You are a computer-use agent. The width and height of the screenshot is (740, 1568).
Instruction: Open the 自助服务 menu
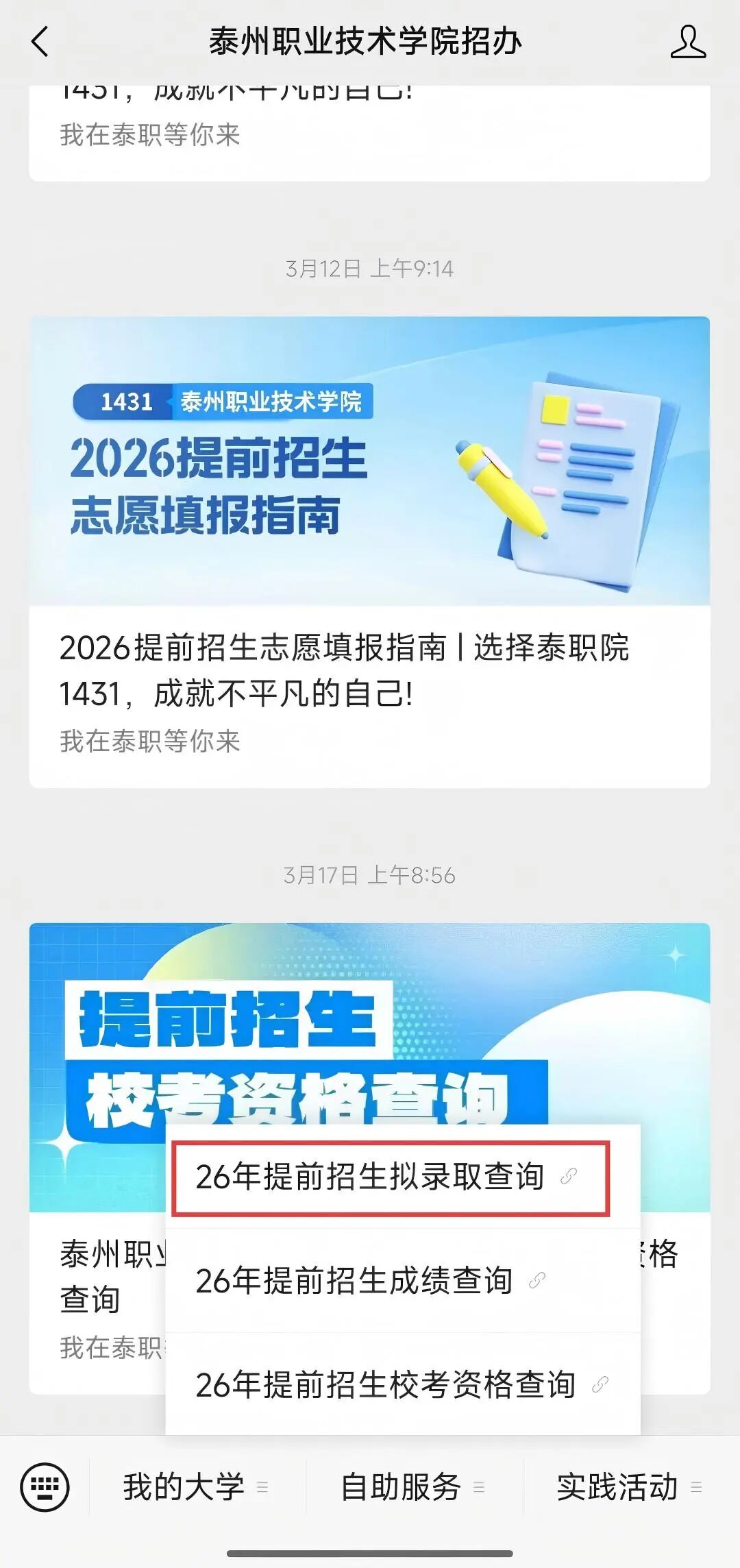coord(412,1487)
